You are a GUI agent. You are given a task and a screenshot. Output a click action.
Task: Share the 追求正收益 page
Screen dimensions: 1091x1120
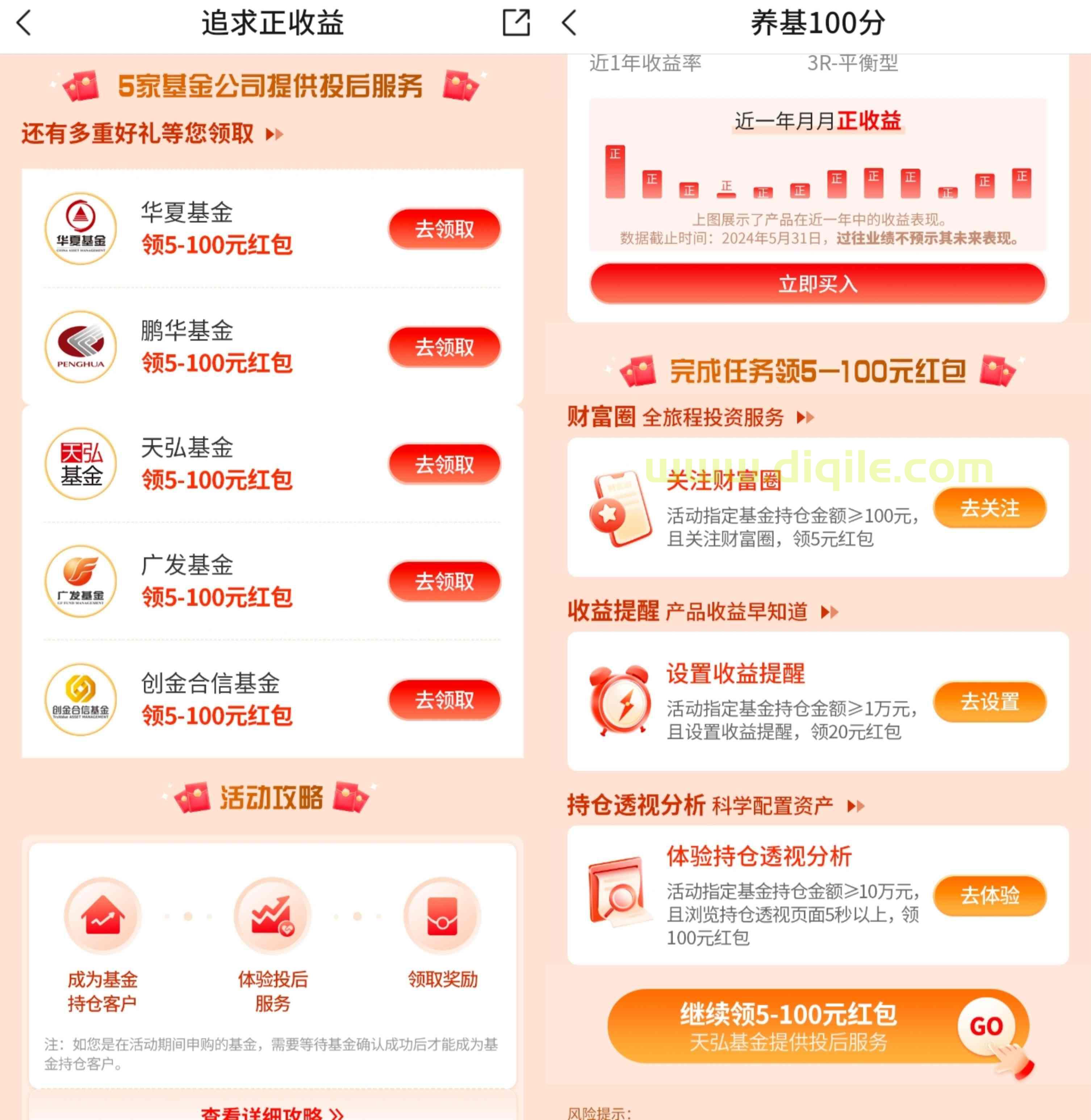point(516,23)
